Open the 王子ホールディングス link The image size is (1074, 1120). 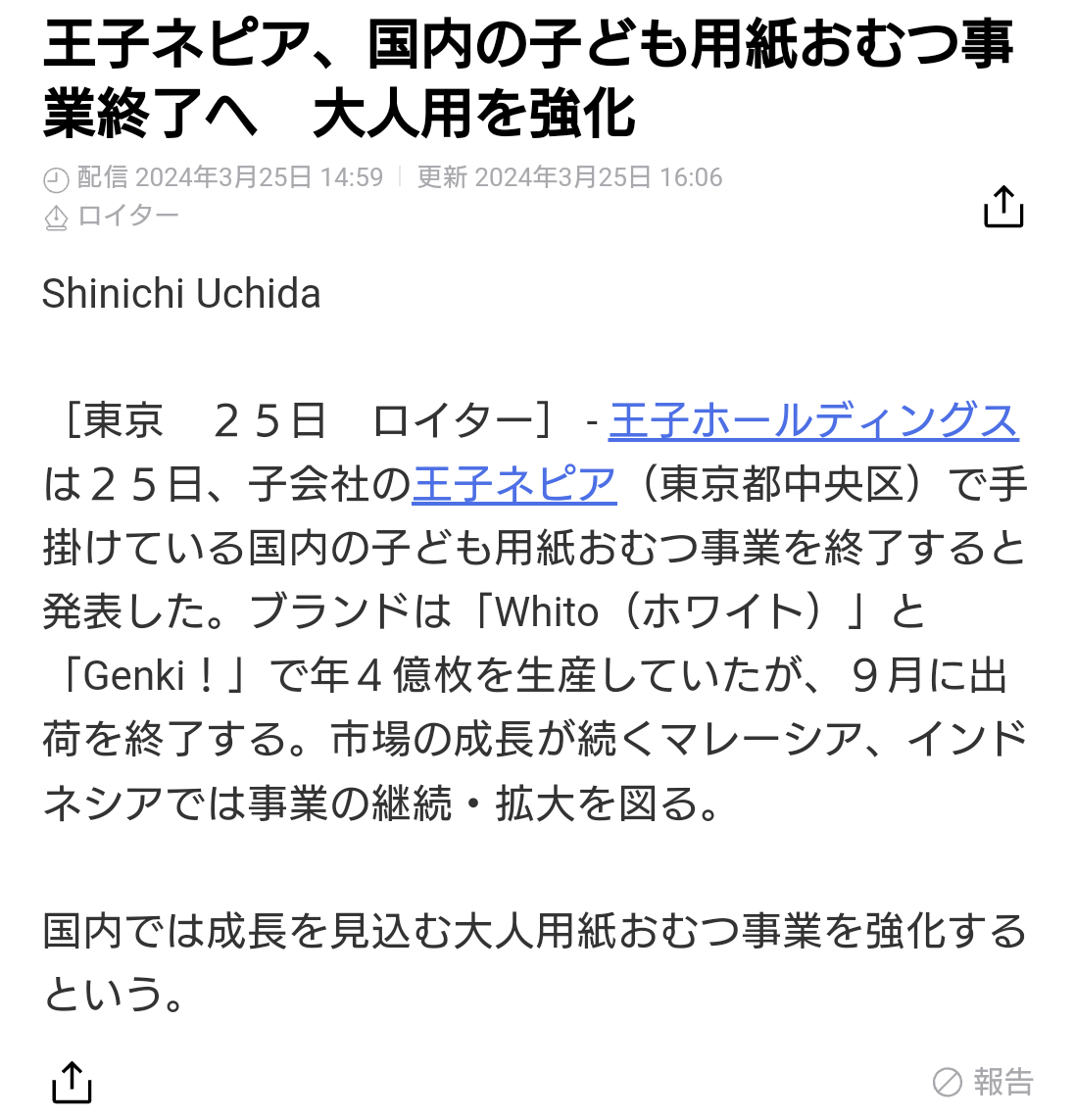[813, 420]
